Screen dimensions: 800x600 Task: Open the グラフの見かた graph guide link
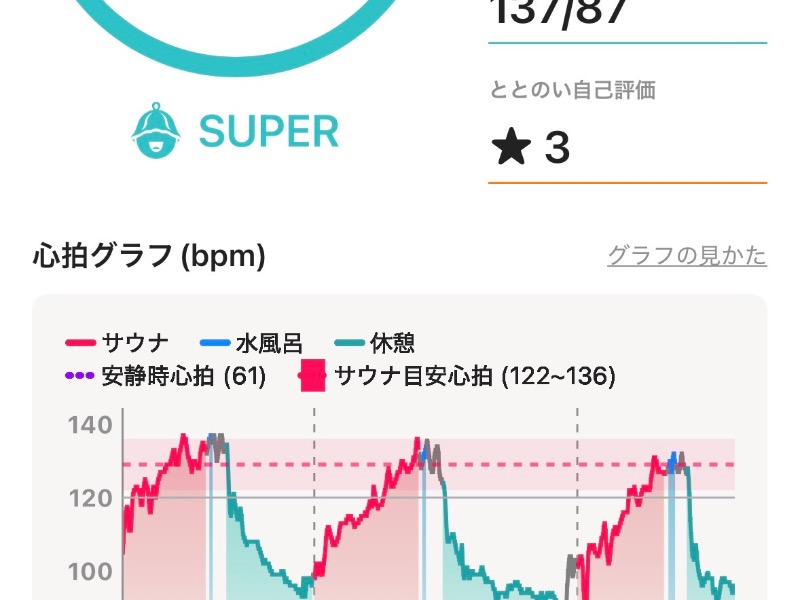(x=686, y=256)
